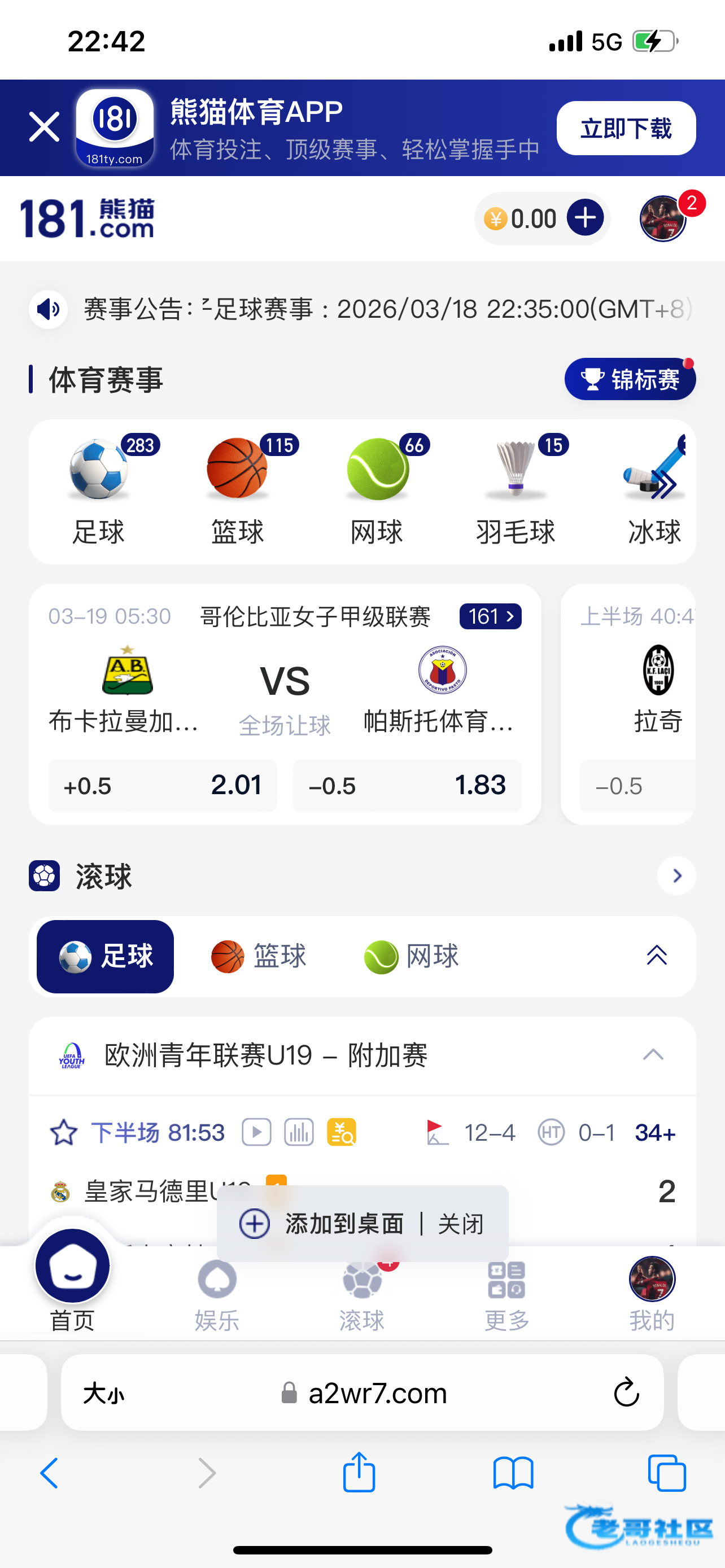Open the 锦标赛 tournaments page

pyautogui.click(x=630, y=379)
